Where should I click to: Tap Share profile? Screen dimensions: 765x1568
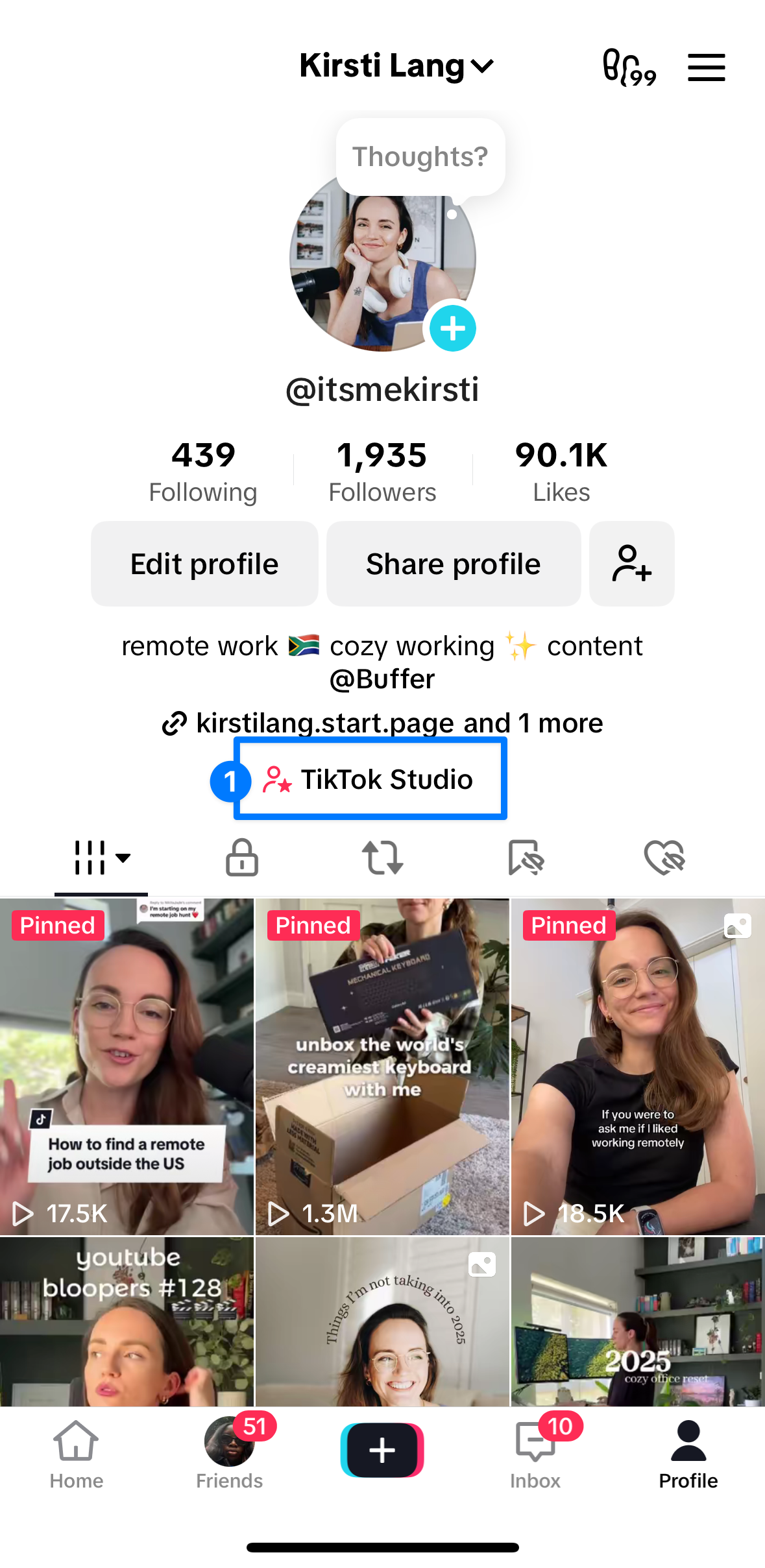(x=453, y=564)
